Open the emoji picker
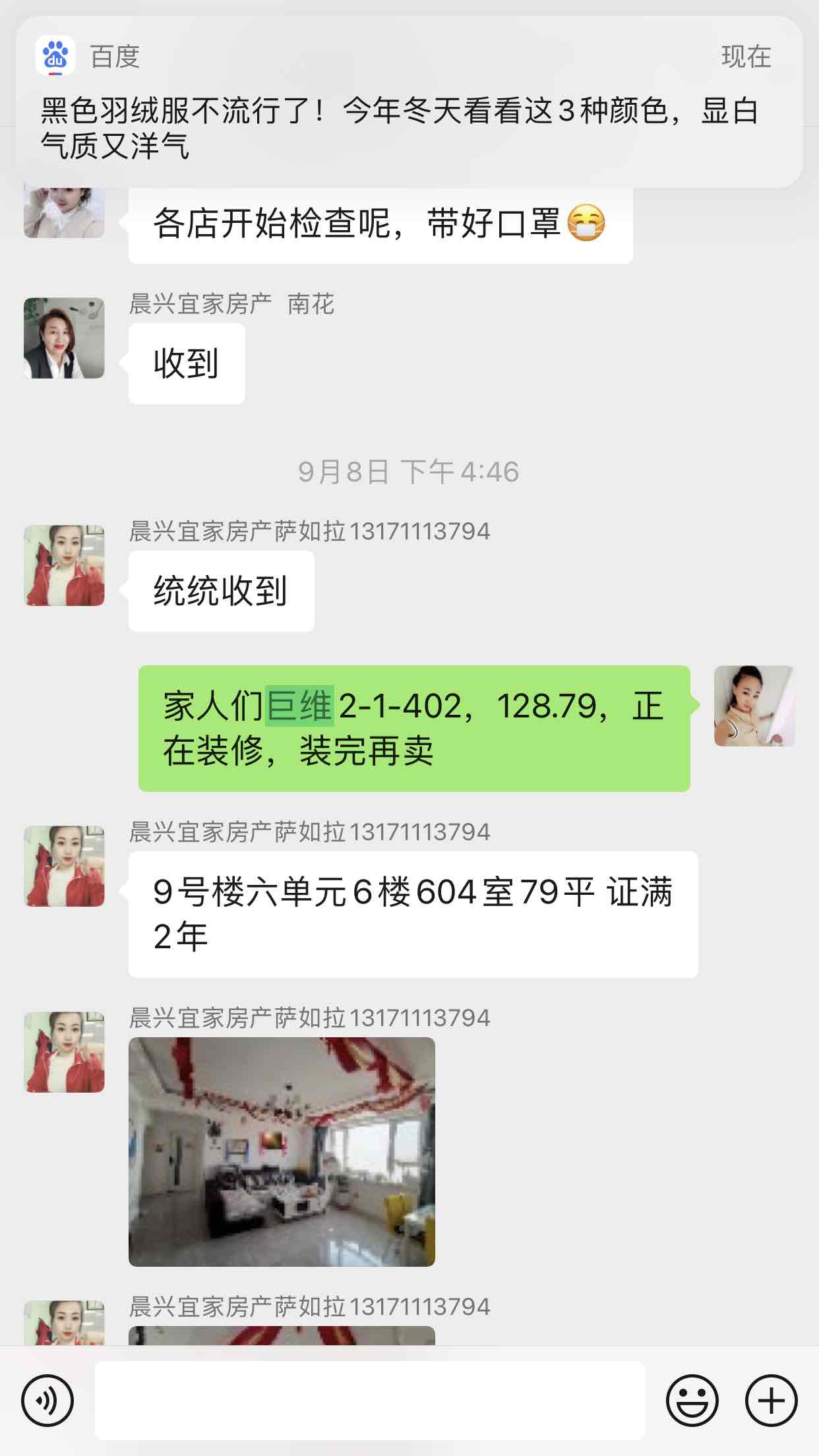Viewport: 819px width, 1456px height. pyautogui.click(x=692, y=1401)
